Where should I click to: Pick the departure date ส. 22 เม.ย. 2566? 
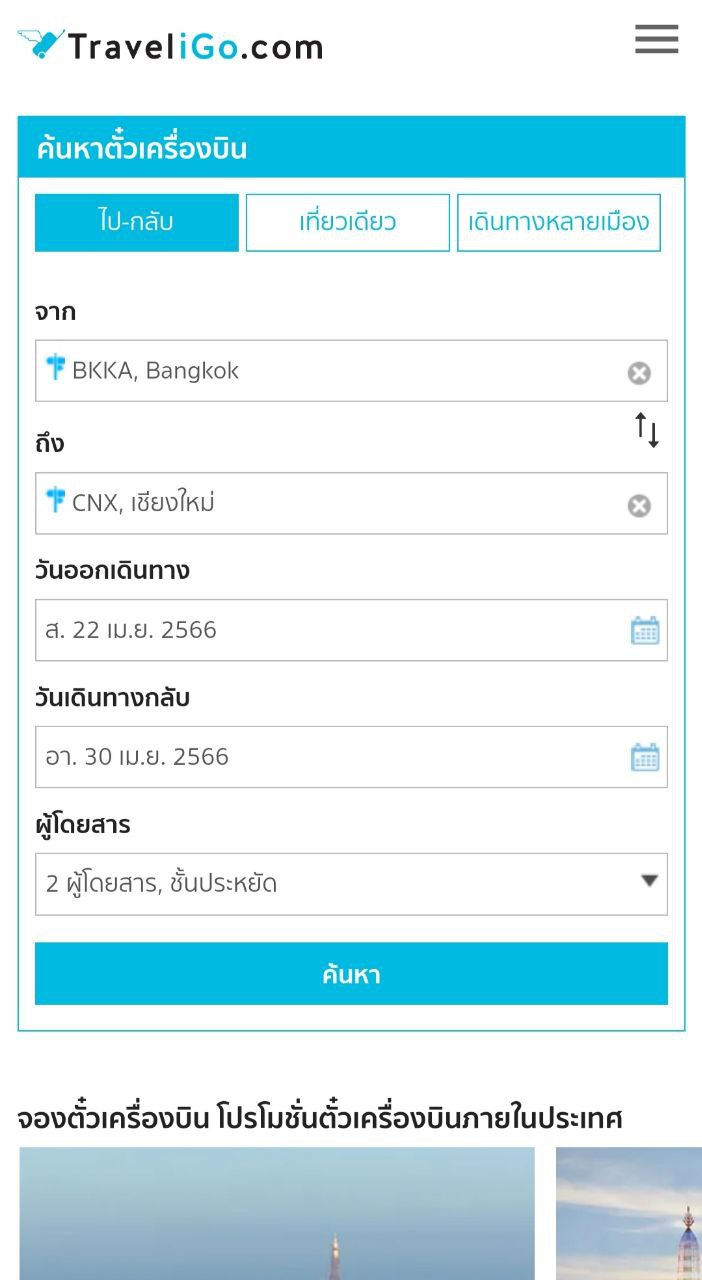point(330,630)
